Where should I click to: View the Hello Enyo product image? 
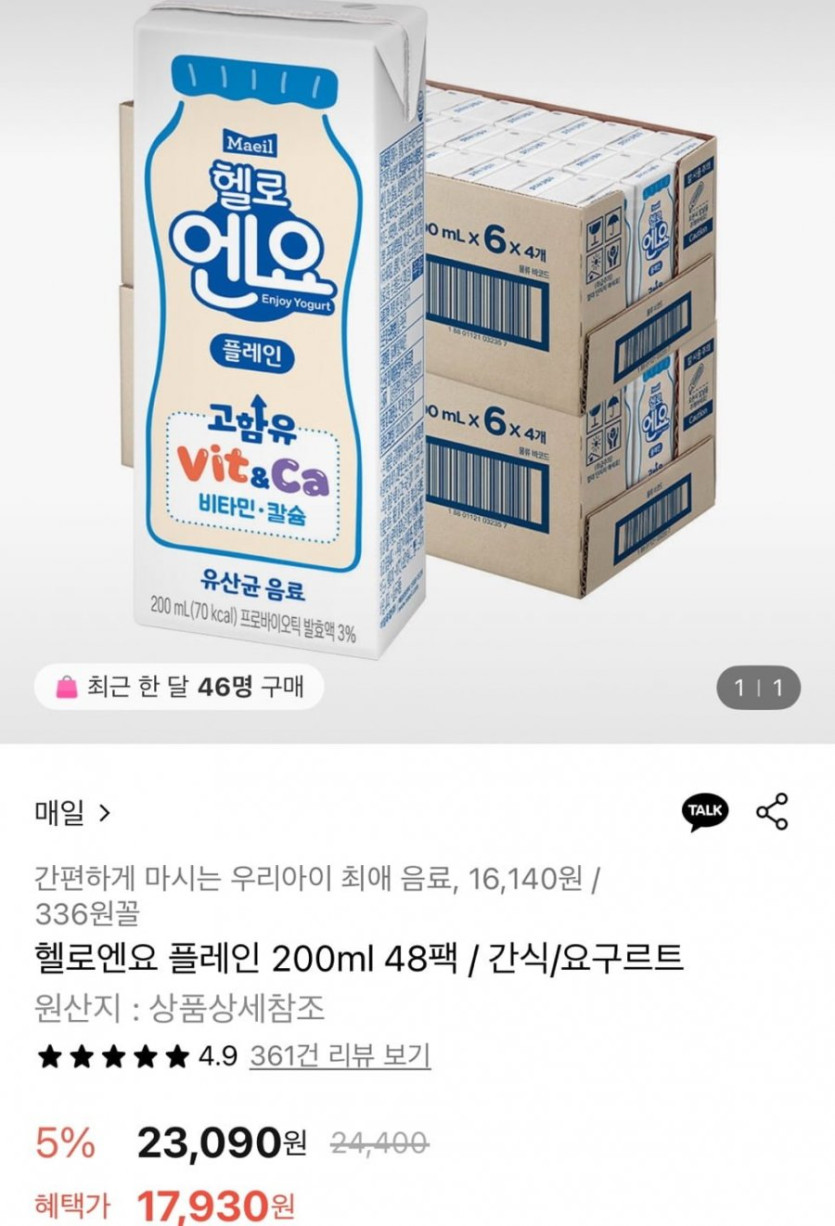coord(417,340)
